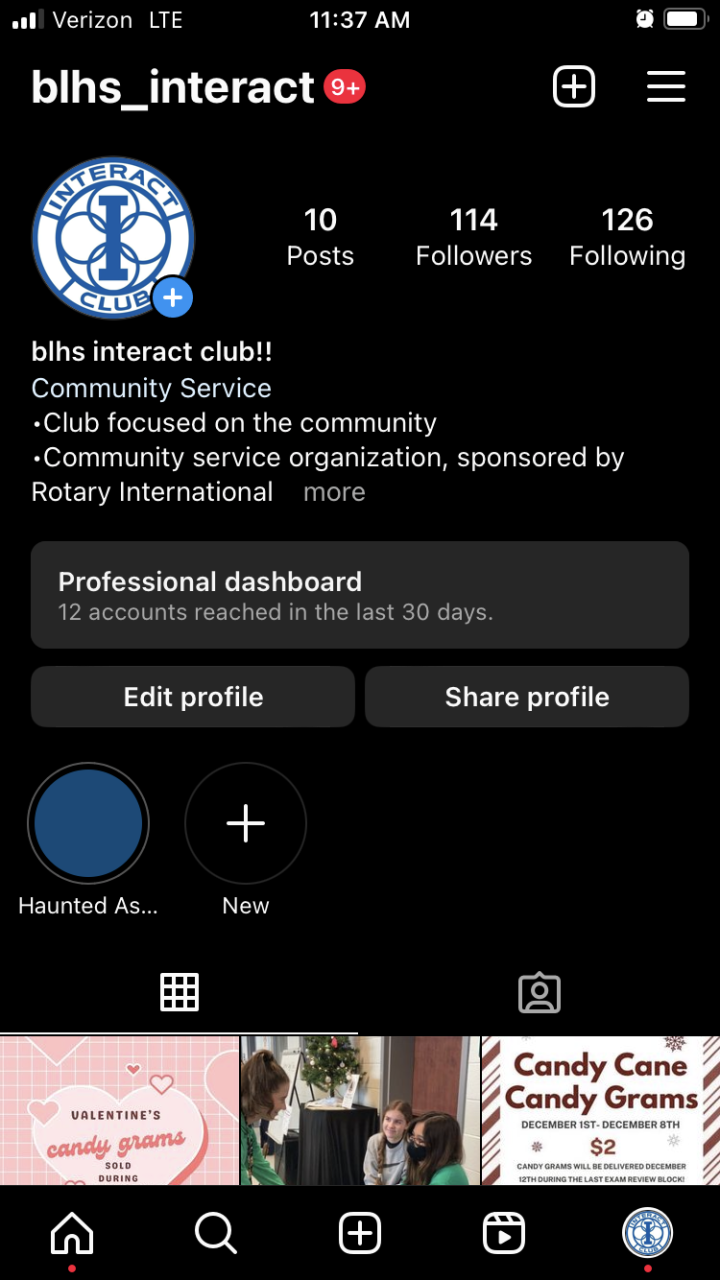Image resolution: width=720 pixels, height=1280 pixels.
Task: Open the Valentine's candy grams post
Action: (x=119, y=1110)
